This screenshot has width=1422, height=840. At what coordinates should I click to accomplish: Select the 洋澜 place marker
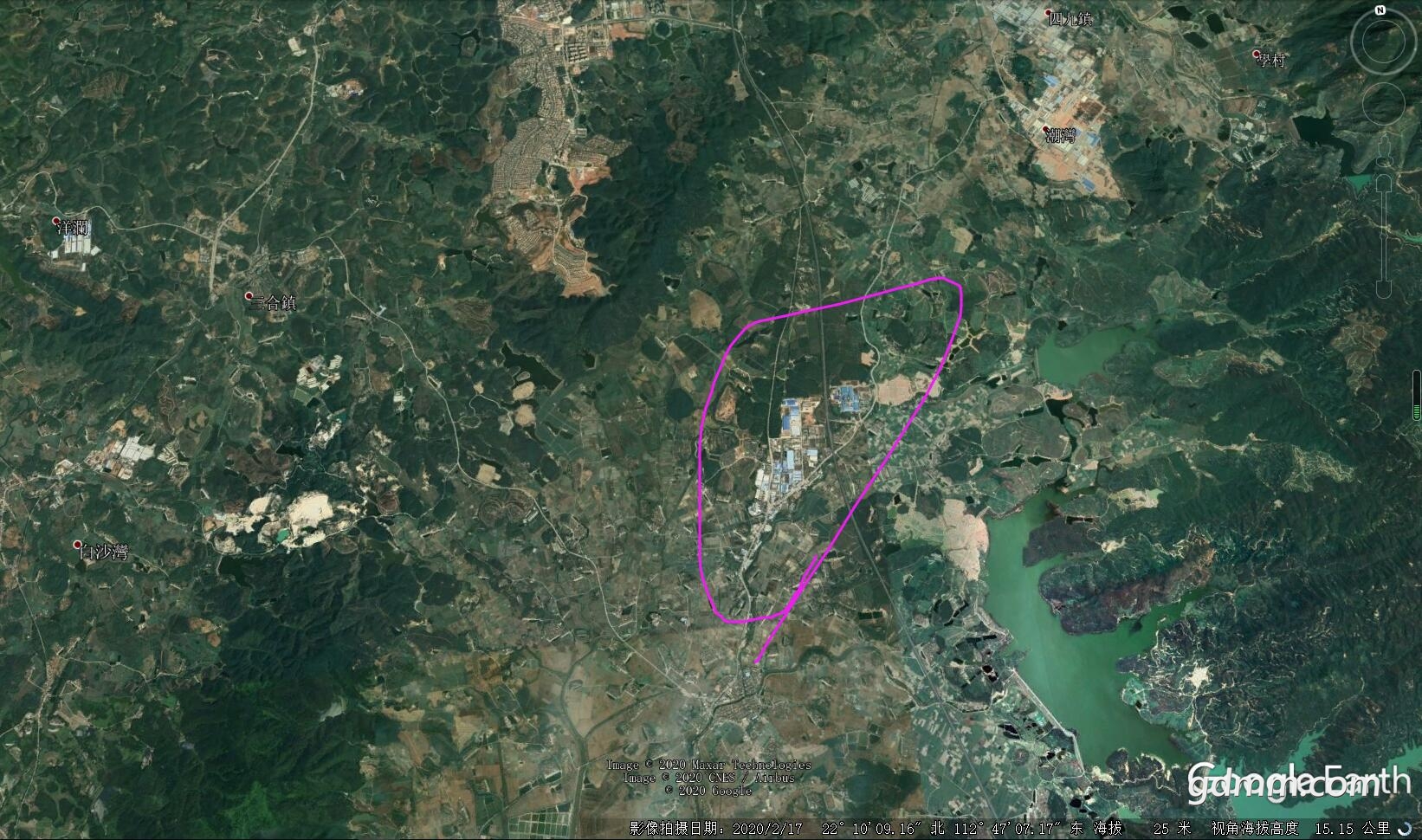tap(57, 221)
